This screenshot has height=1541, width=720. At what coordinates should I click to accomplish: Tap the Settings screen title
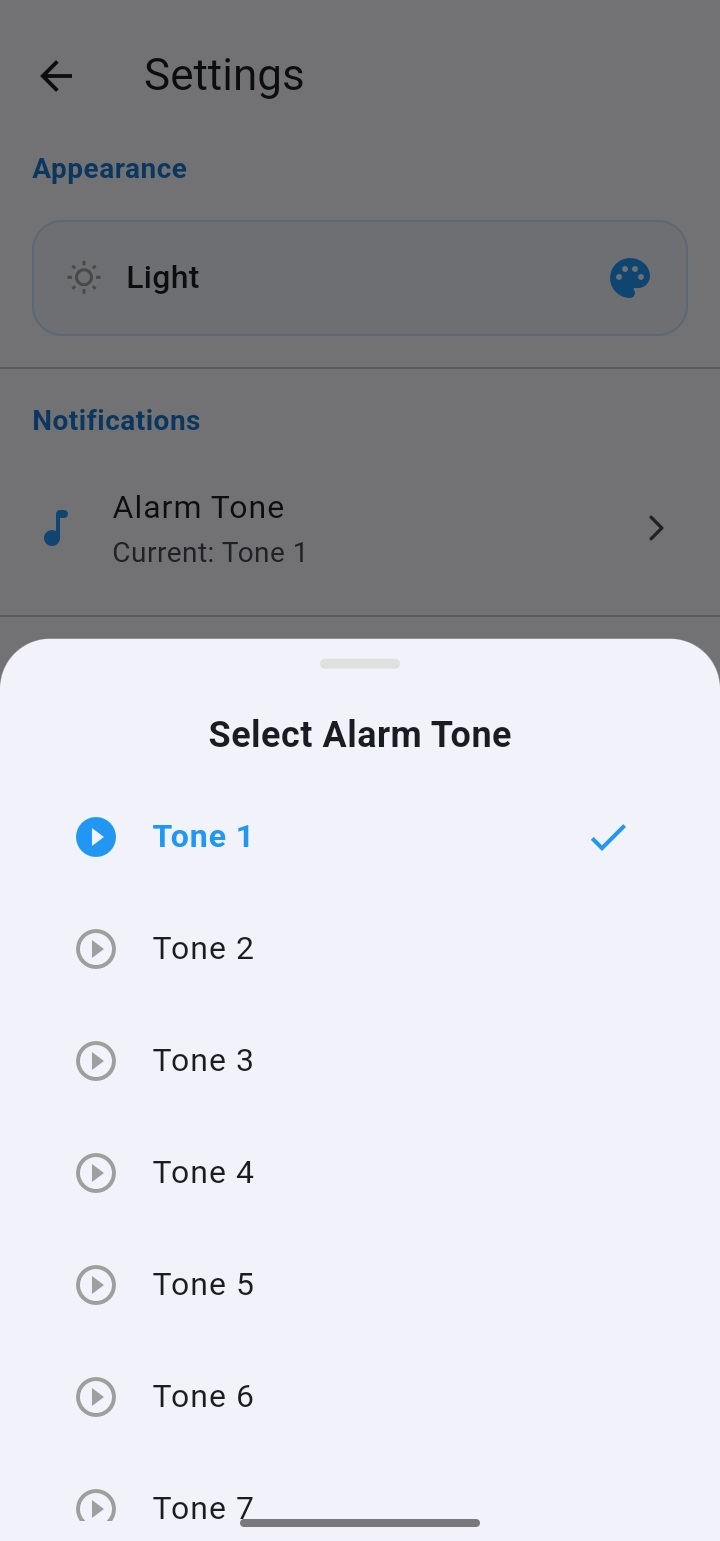pos(224,74)
